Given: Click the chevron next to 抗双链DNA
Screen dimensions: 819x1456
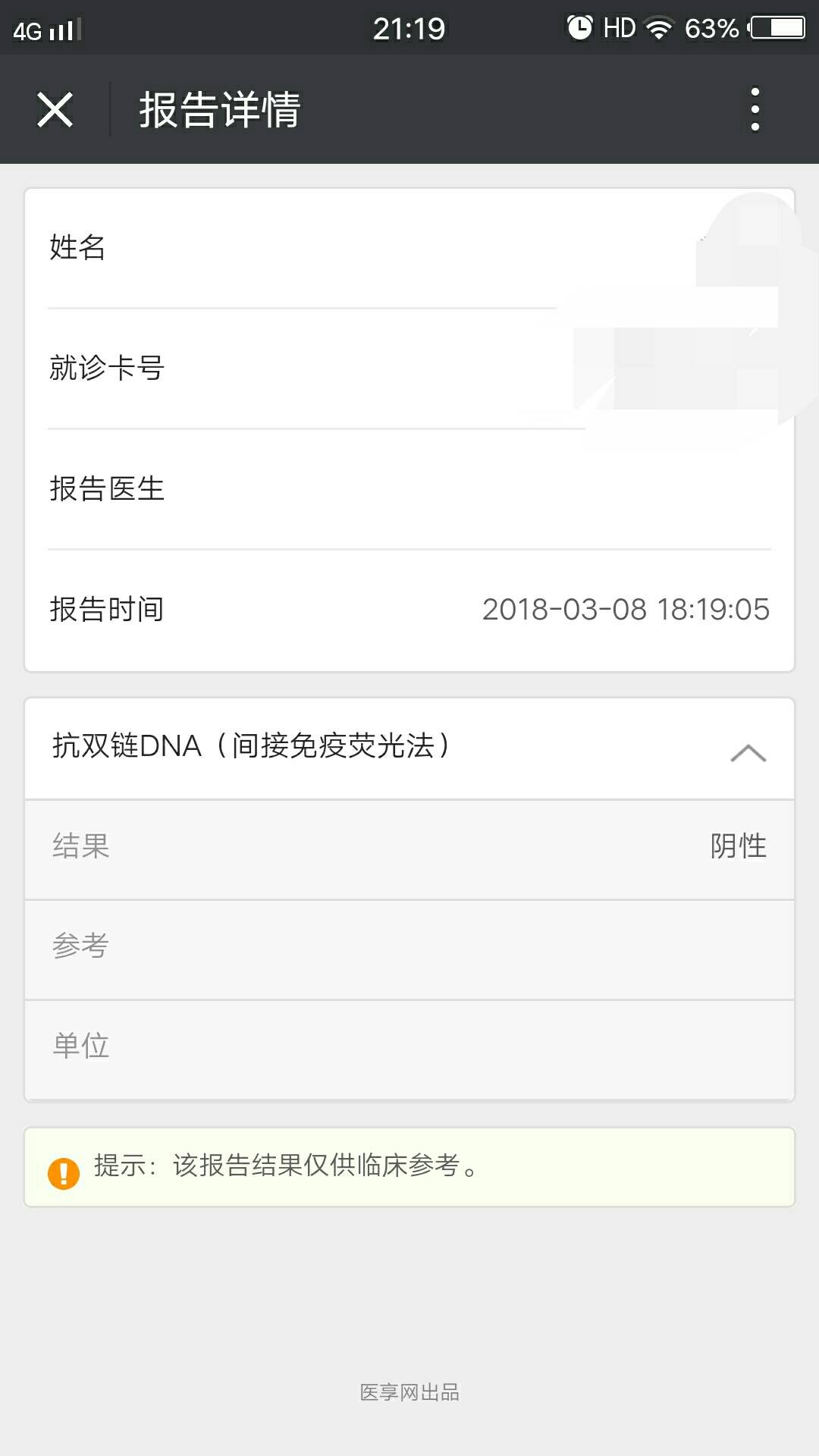Looking at the screenshot, I should [747, 752].
